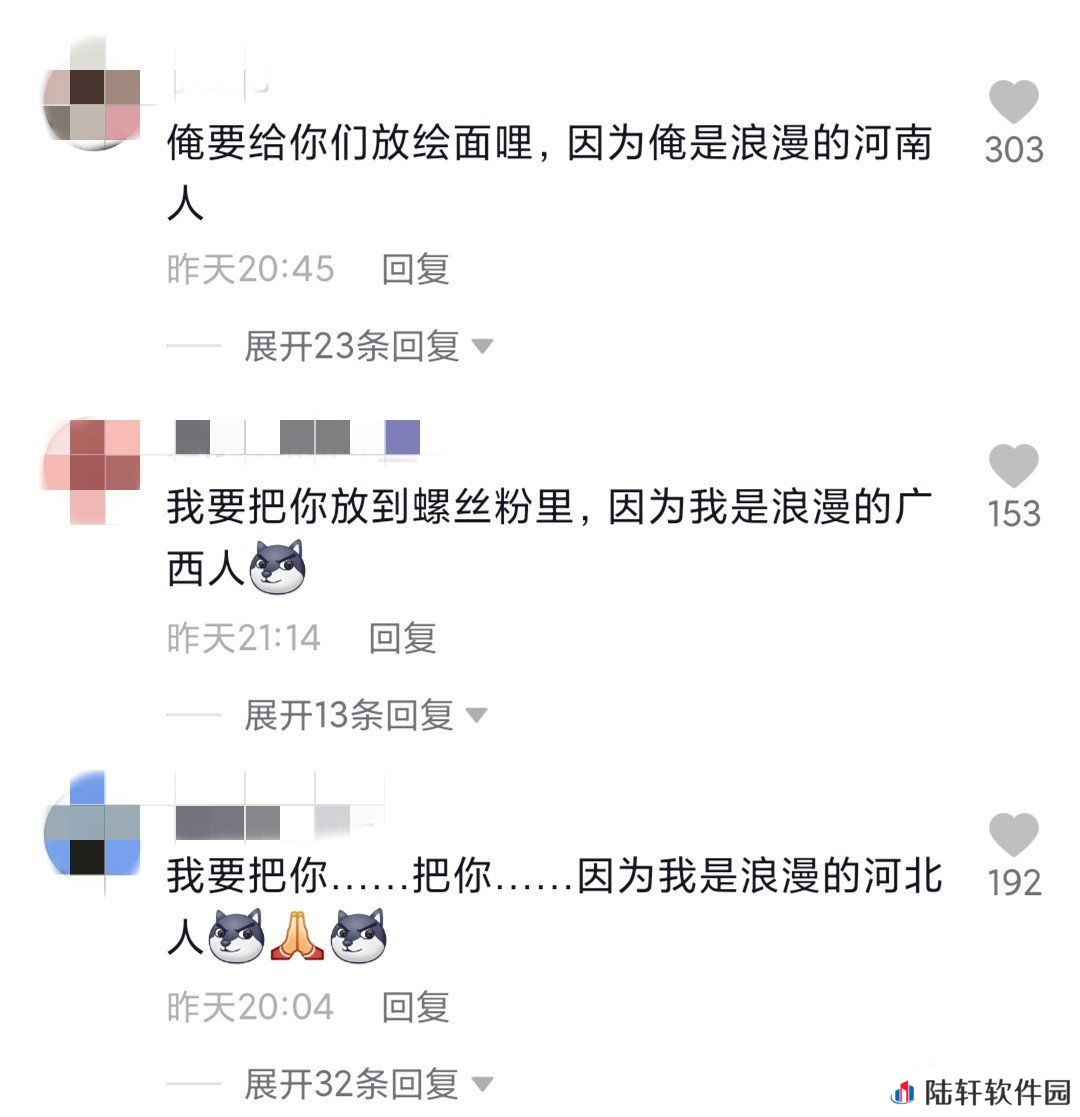Viewport: 1080px width, 1117px height.
Task: Like the comment from the 河南人 user
Action: pos(1013,103)
